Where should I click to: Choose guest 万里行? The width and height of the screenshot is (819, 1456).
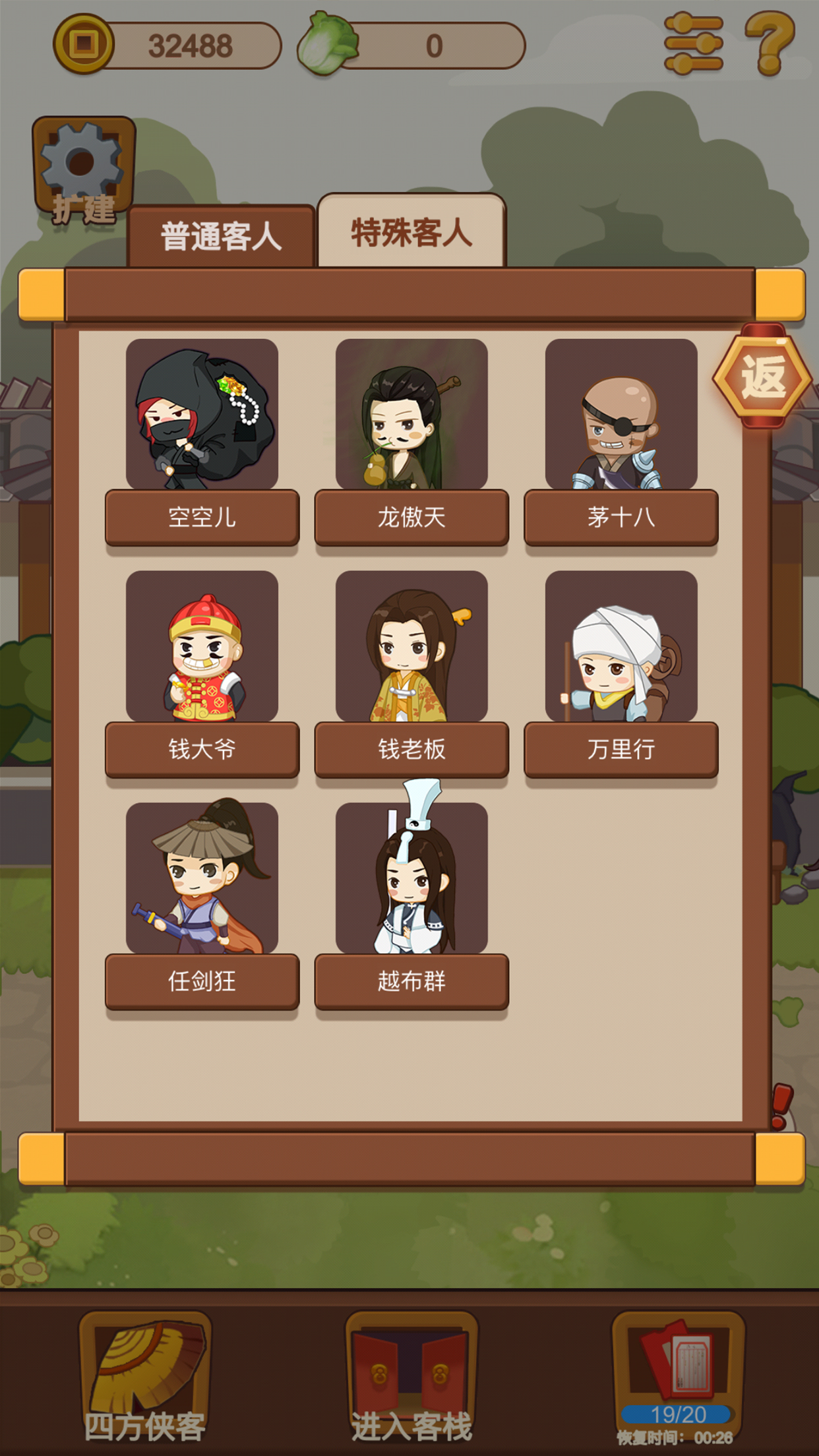click(621, 673)
